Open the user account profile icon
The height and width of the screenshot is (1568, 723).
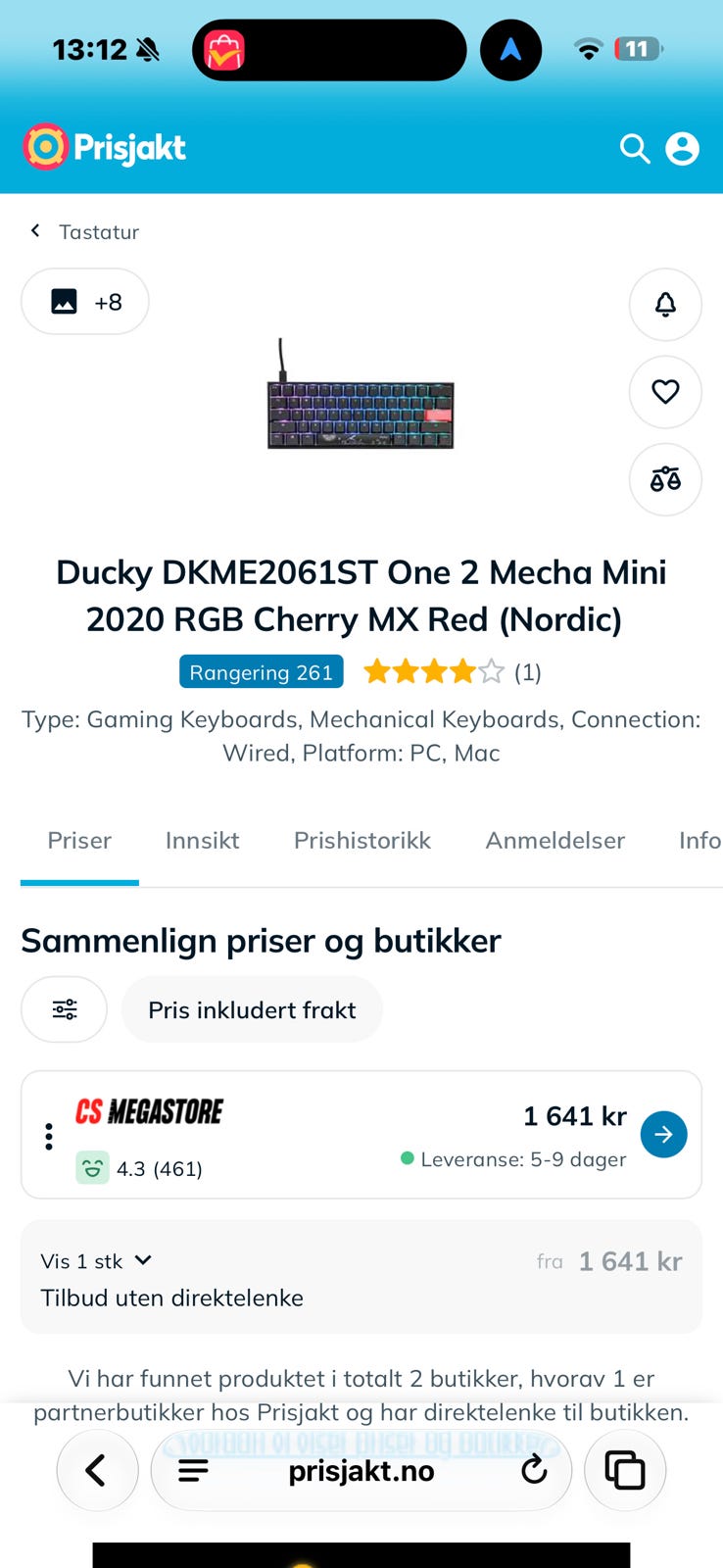point(682,149)
